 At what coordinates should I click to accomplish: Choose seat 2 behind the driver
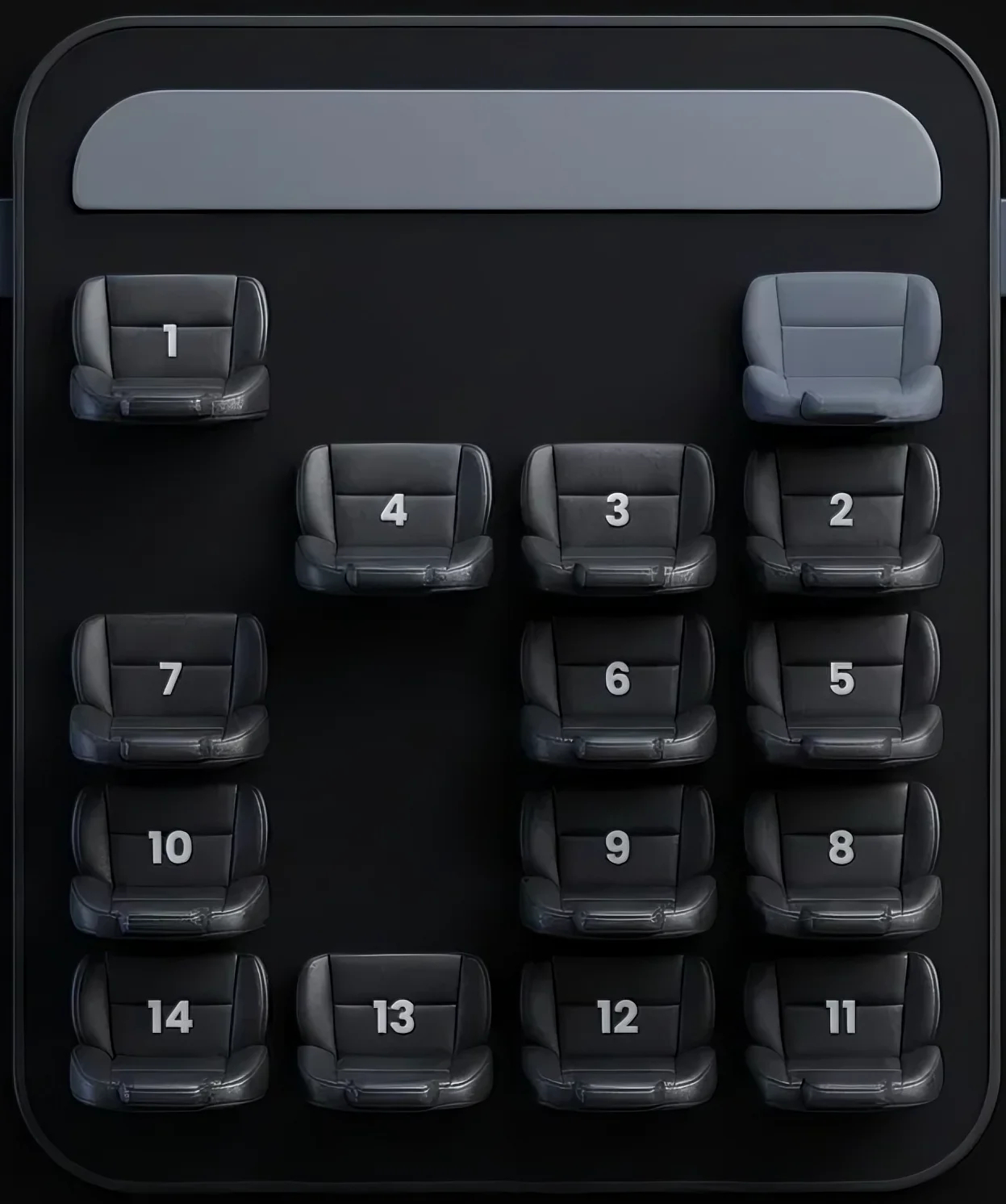coord(841,516)
